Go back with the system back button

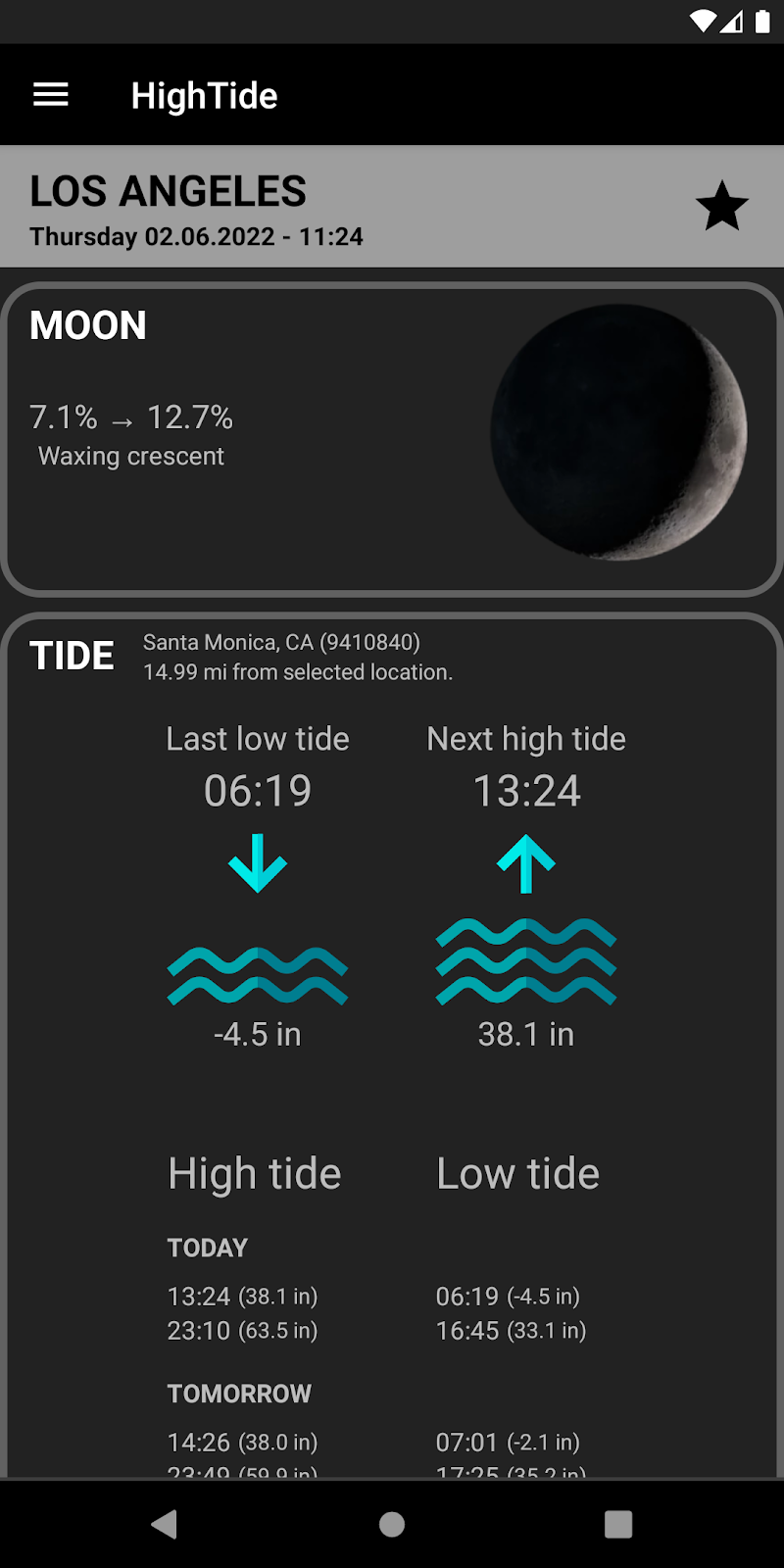(x=165, y=1524)
